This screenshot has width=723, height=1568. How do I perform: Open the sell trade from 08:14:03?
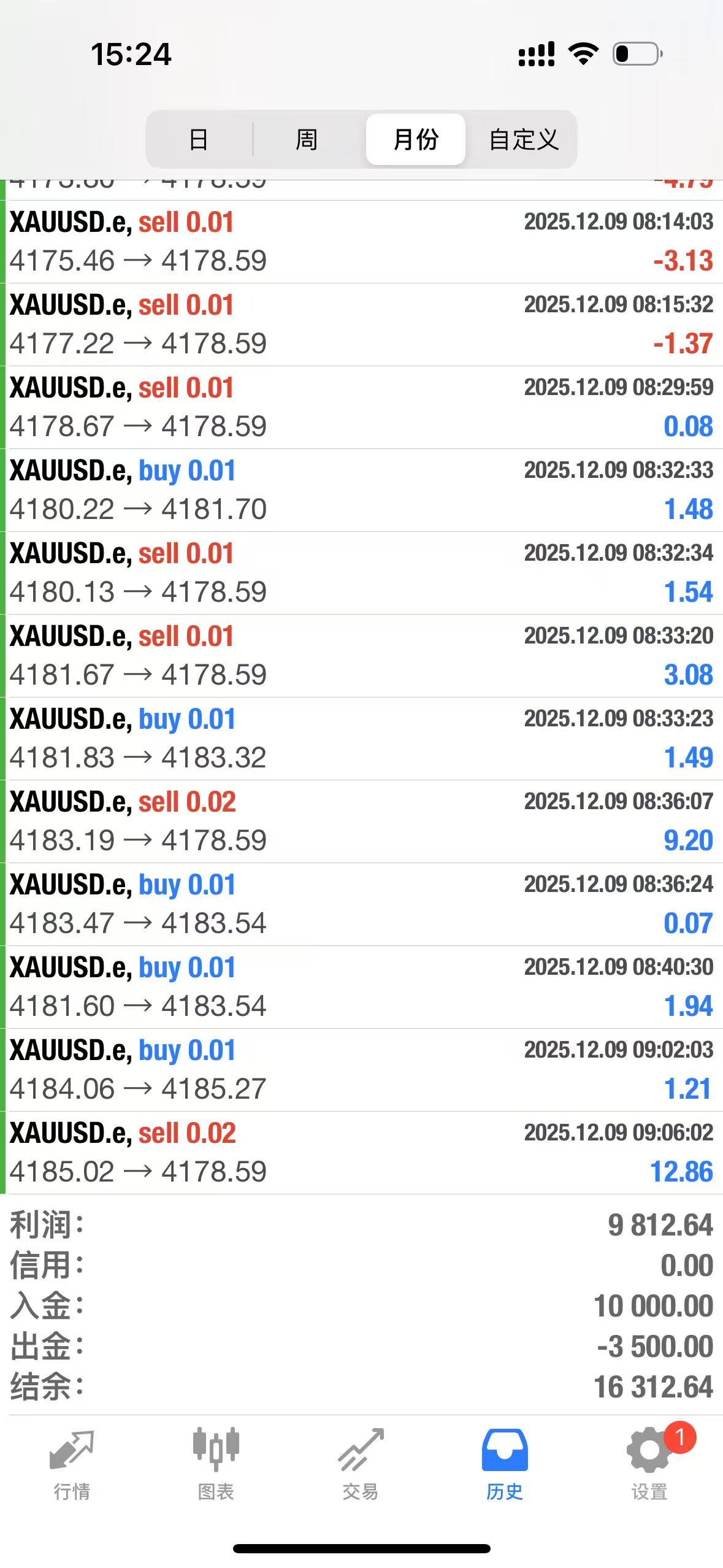(x=361, y=242)
